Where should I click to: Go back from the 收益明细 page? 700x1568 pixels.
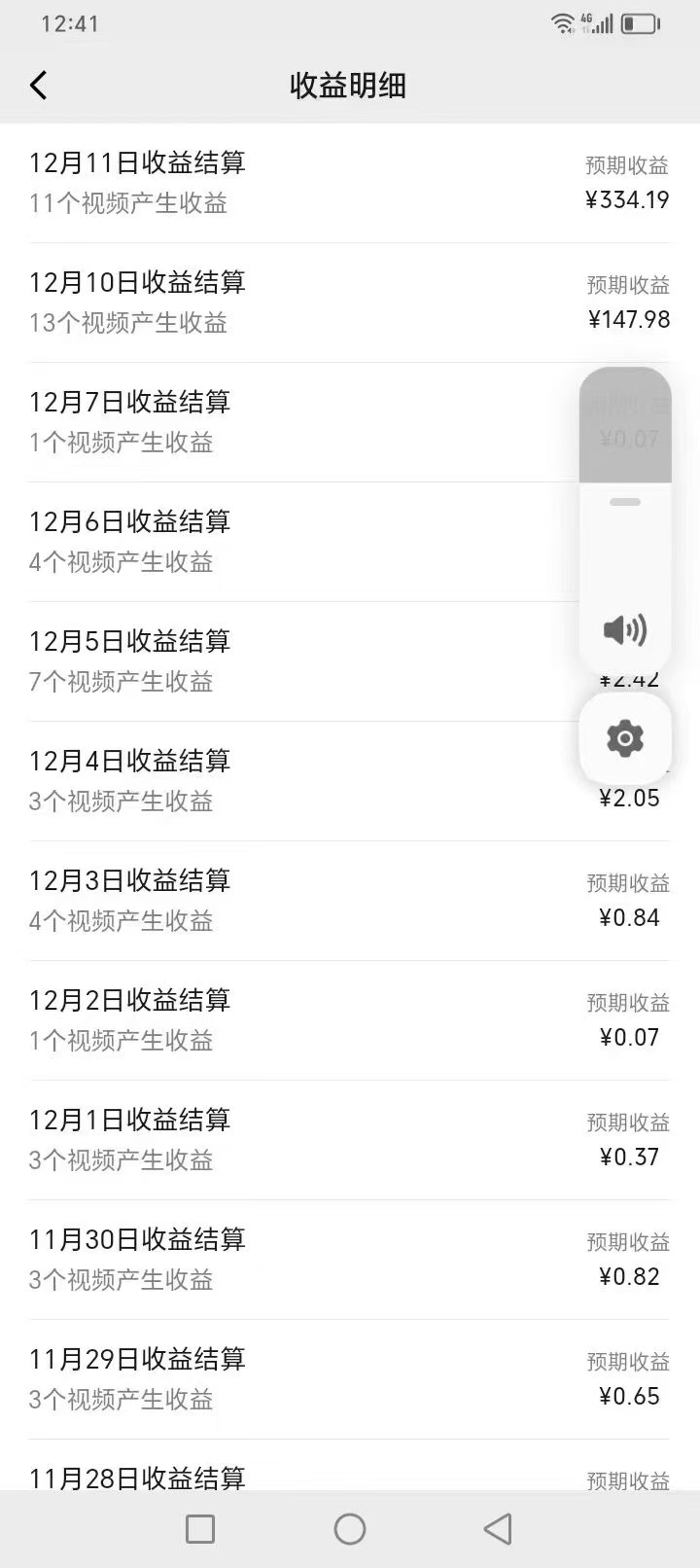pyautogui.click(x=39, y=86)
